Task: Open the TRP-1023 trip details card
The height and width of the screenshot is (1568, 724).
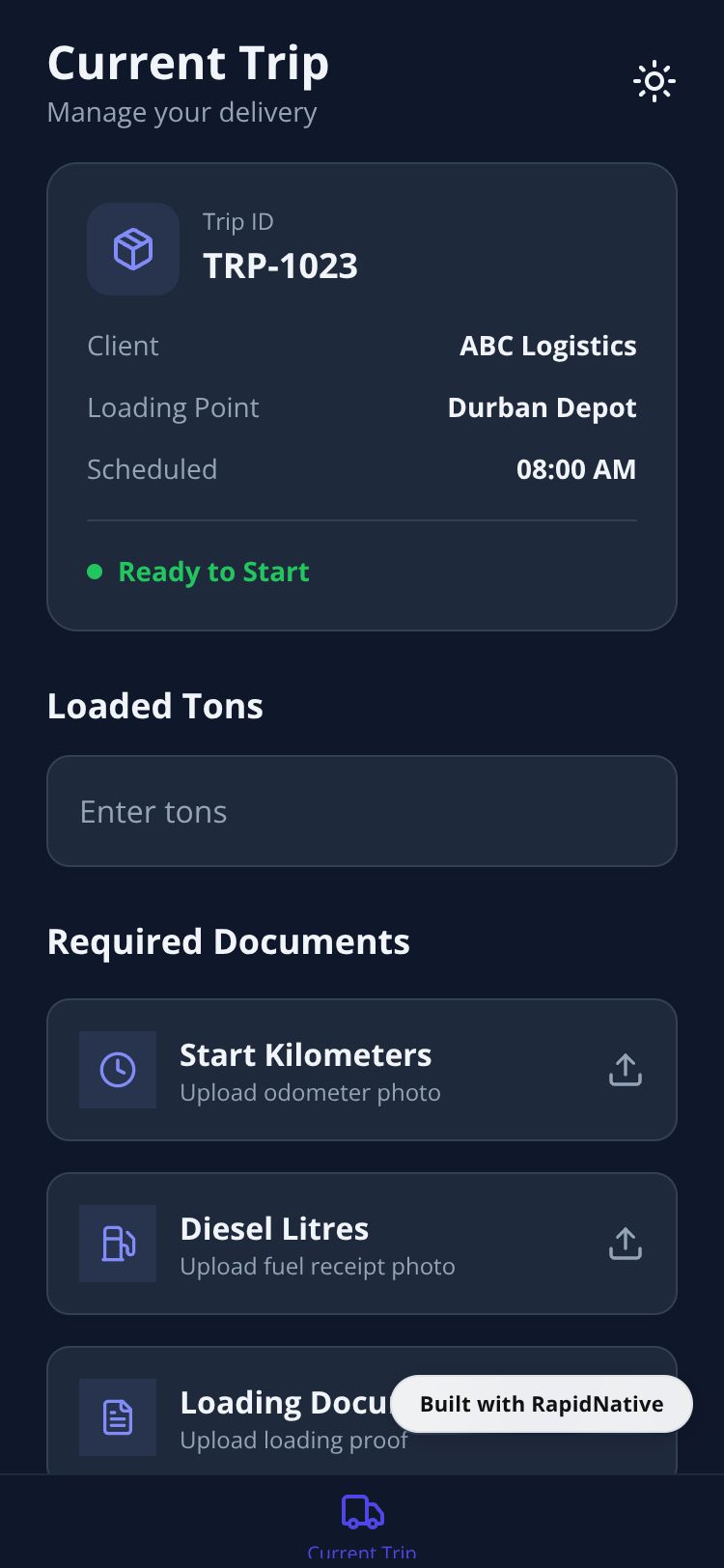Action: (361, 396)
